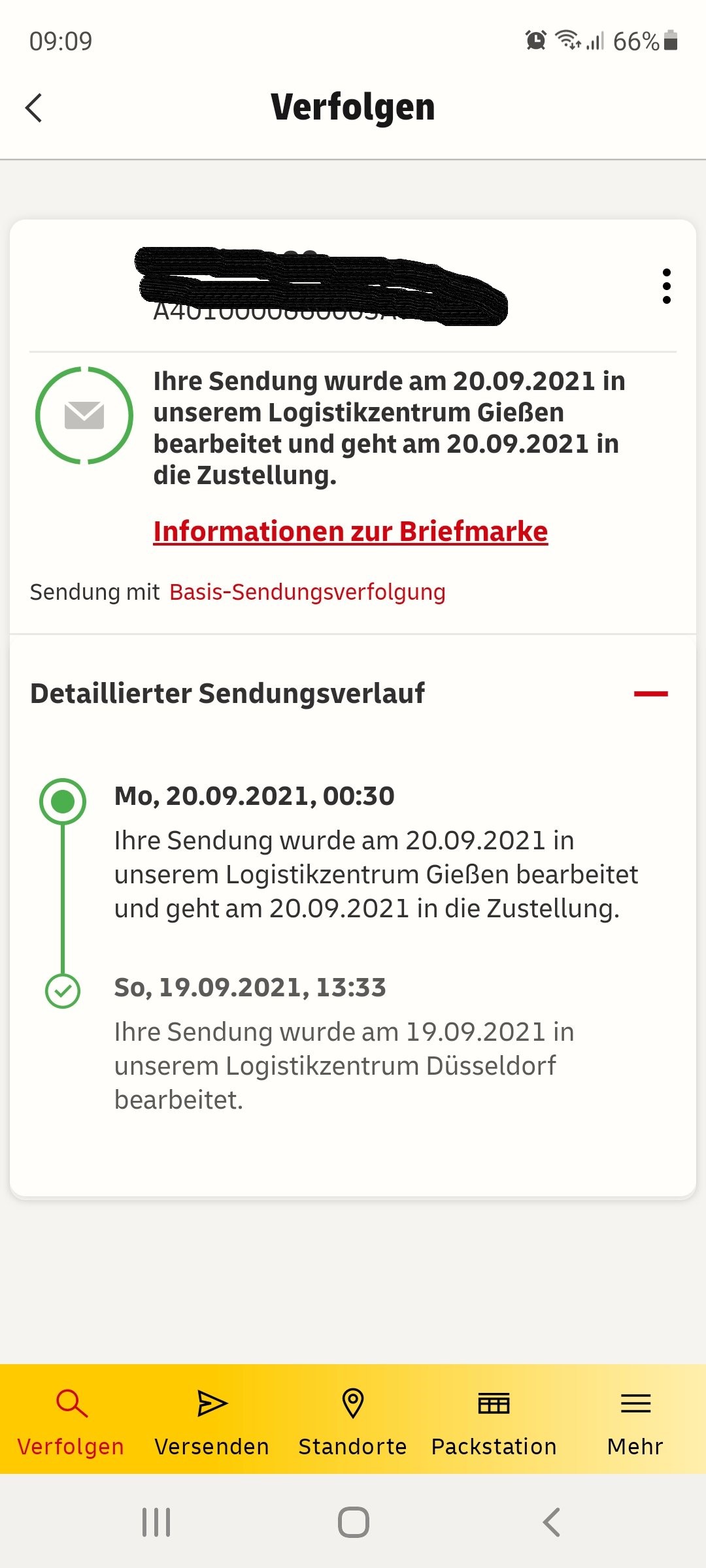
Task: Tap the system home button
Action: point(353,1522)
